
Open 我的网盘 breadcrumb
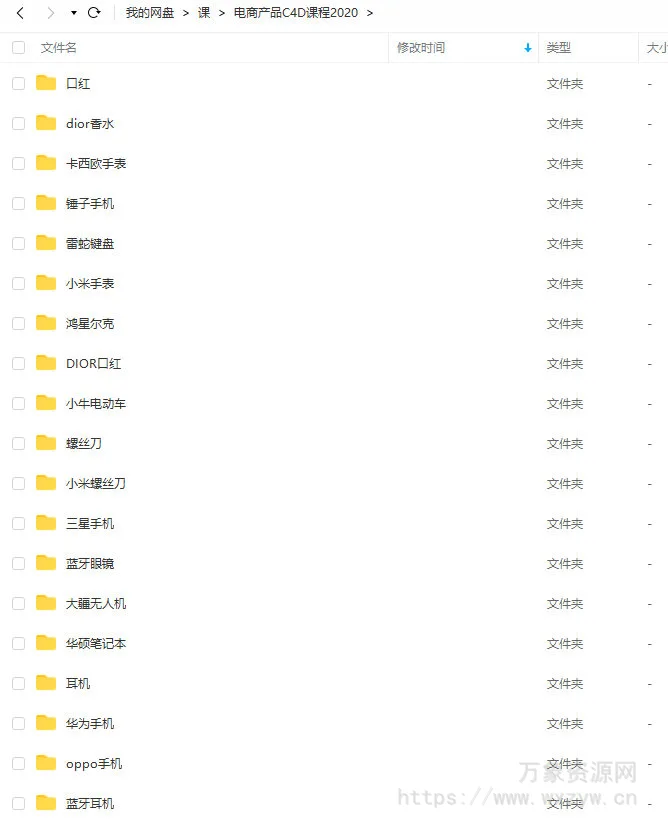click(x=149, y=13)
